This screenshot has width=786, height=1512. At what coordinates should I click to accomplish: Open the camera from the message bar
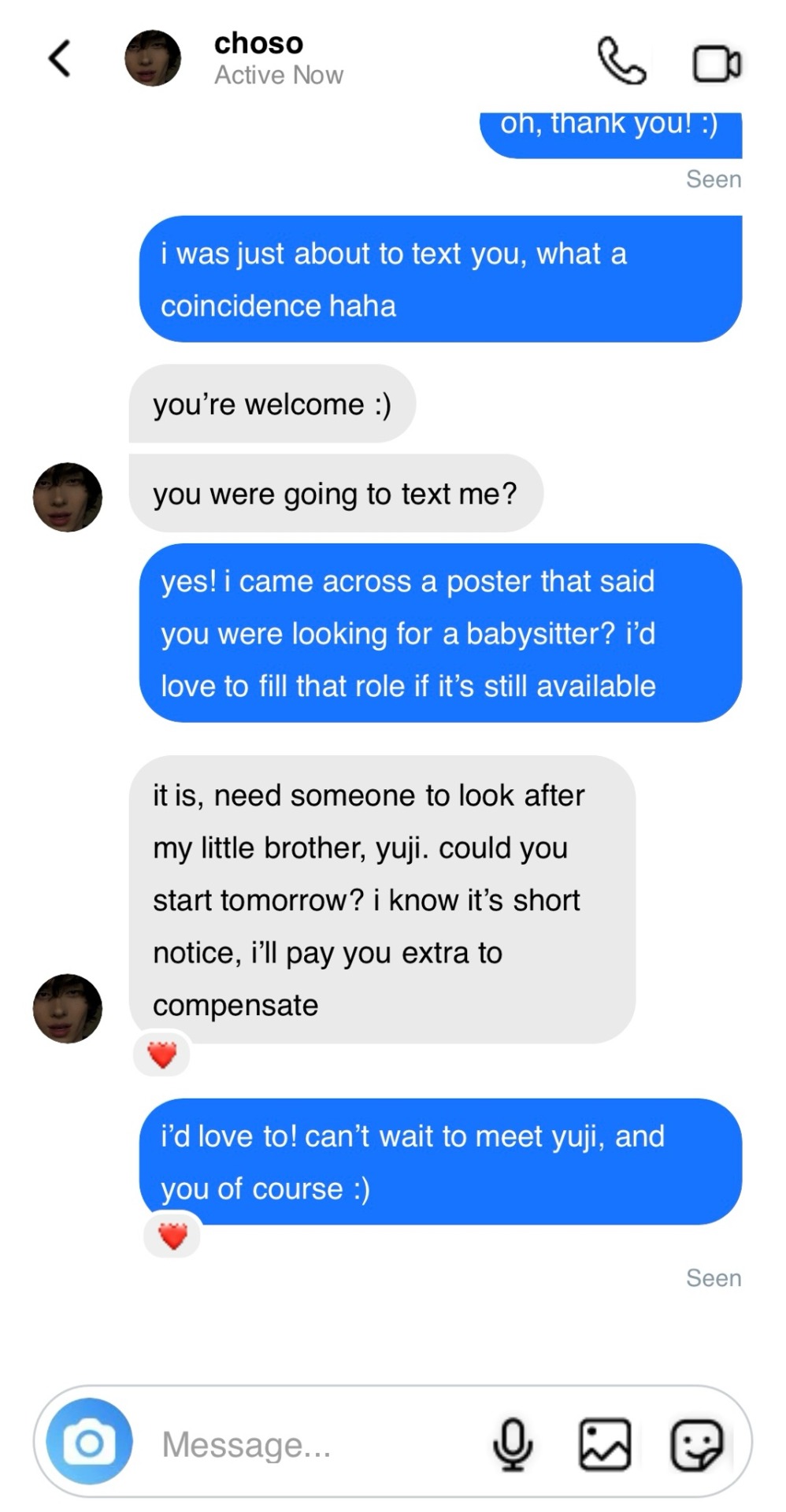[x=89, y=1443]
